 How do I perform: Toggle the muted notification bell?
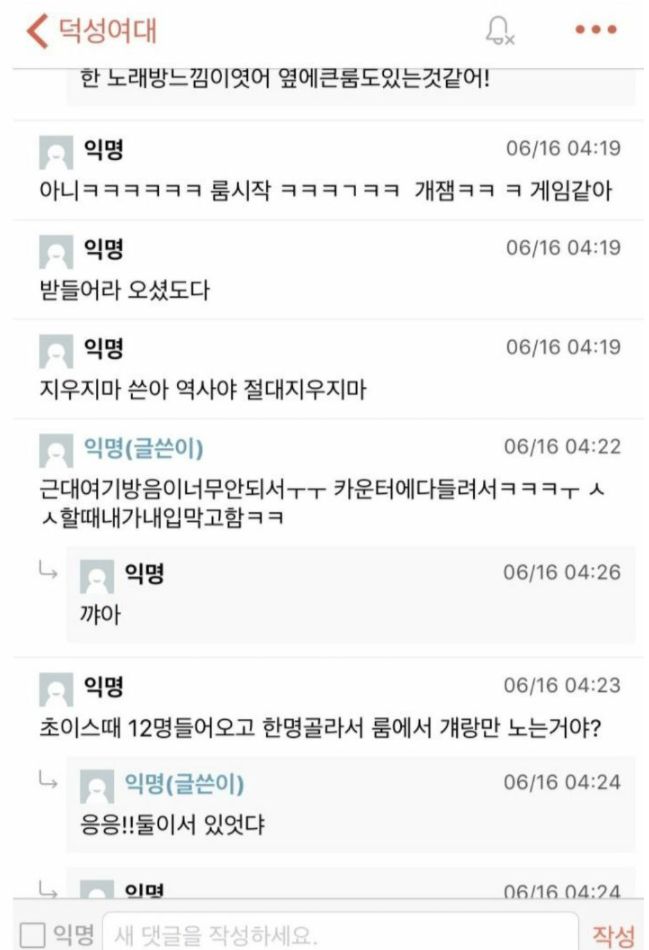(x=499, y=31)
